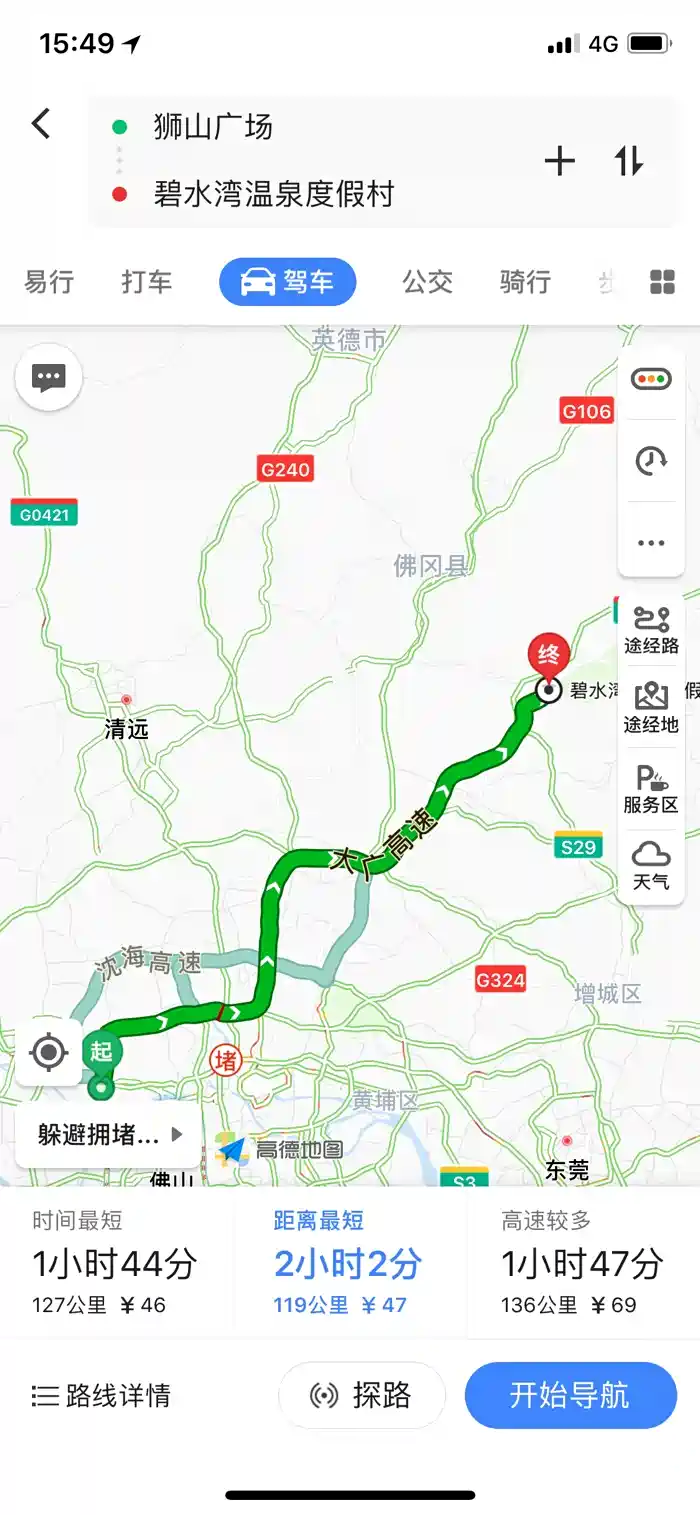The width and height of the screenshot is (700, 1515).
Task: Check 天气 along the route
Action: [651, 866]
